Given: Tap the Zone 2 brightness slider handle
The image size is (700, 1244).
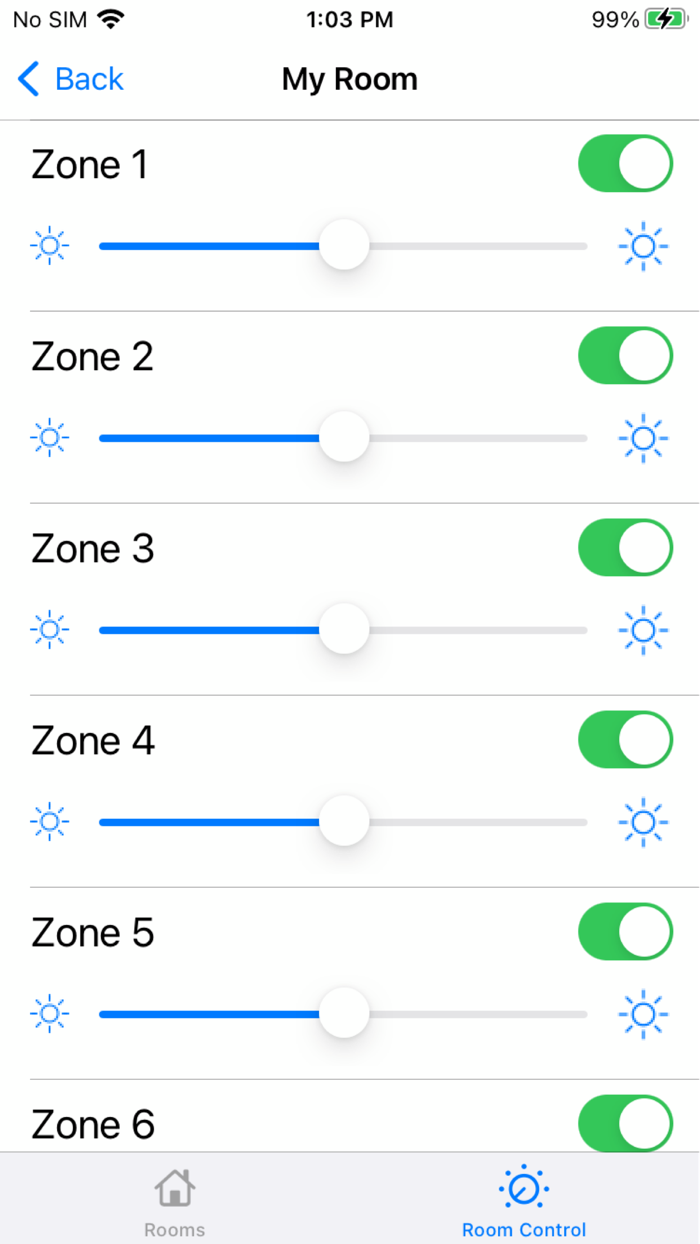Looking at the screenshot, I should [x=344, y=437].
